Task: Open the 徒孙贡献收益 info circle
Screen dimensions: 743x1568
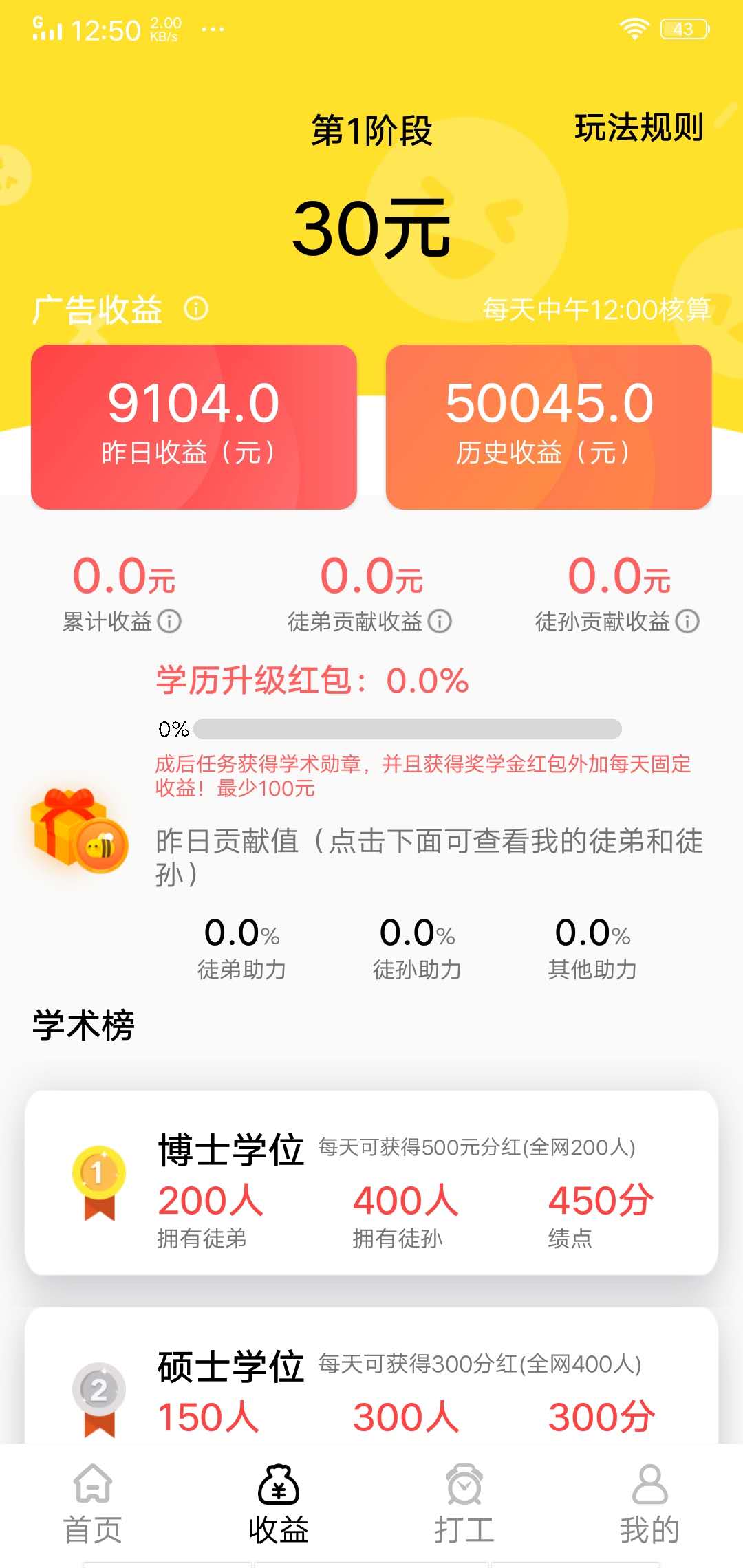Action: 685,621
